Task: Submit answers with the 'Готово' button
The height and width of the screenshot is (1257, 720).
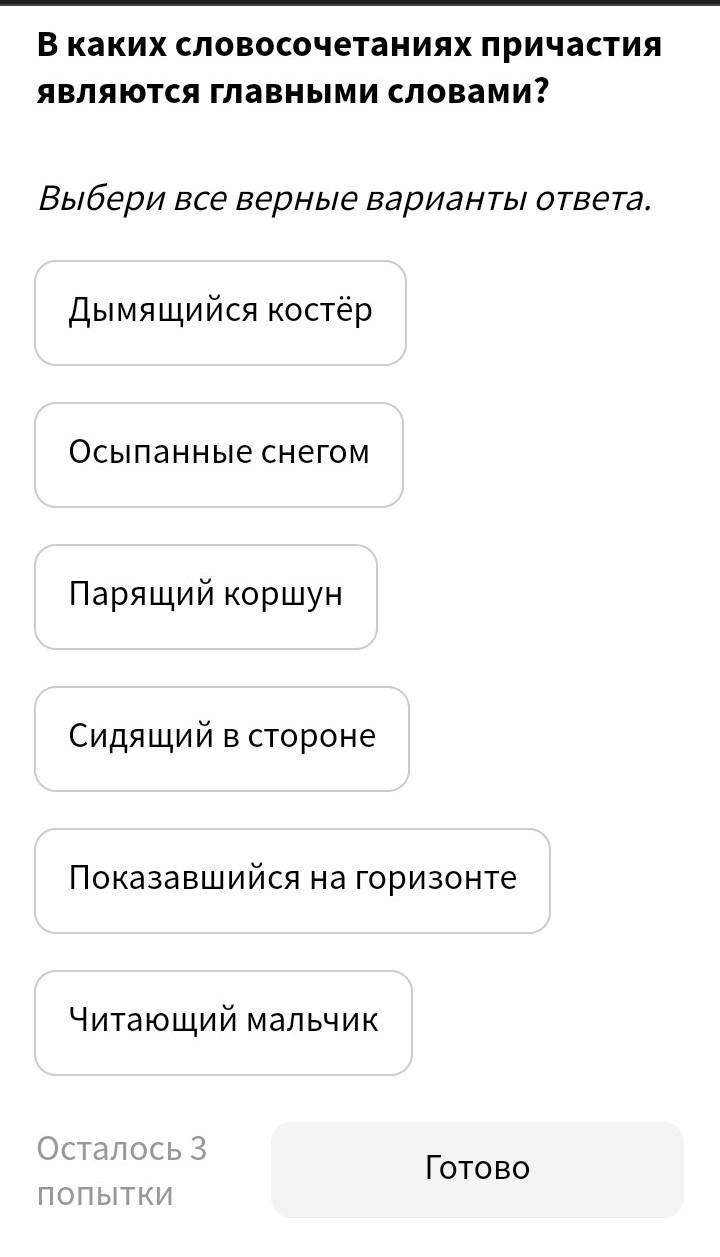Action: (x=477, y=1169)
